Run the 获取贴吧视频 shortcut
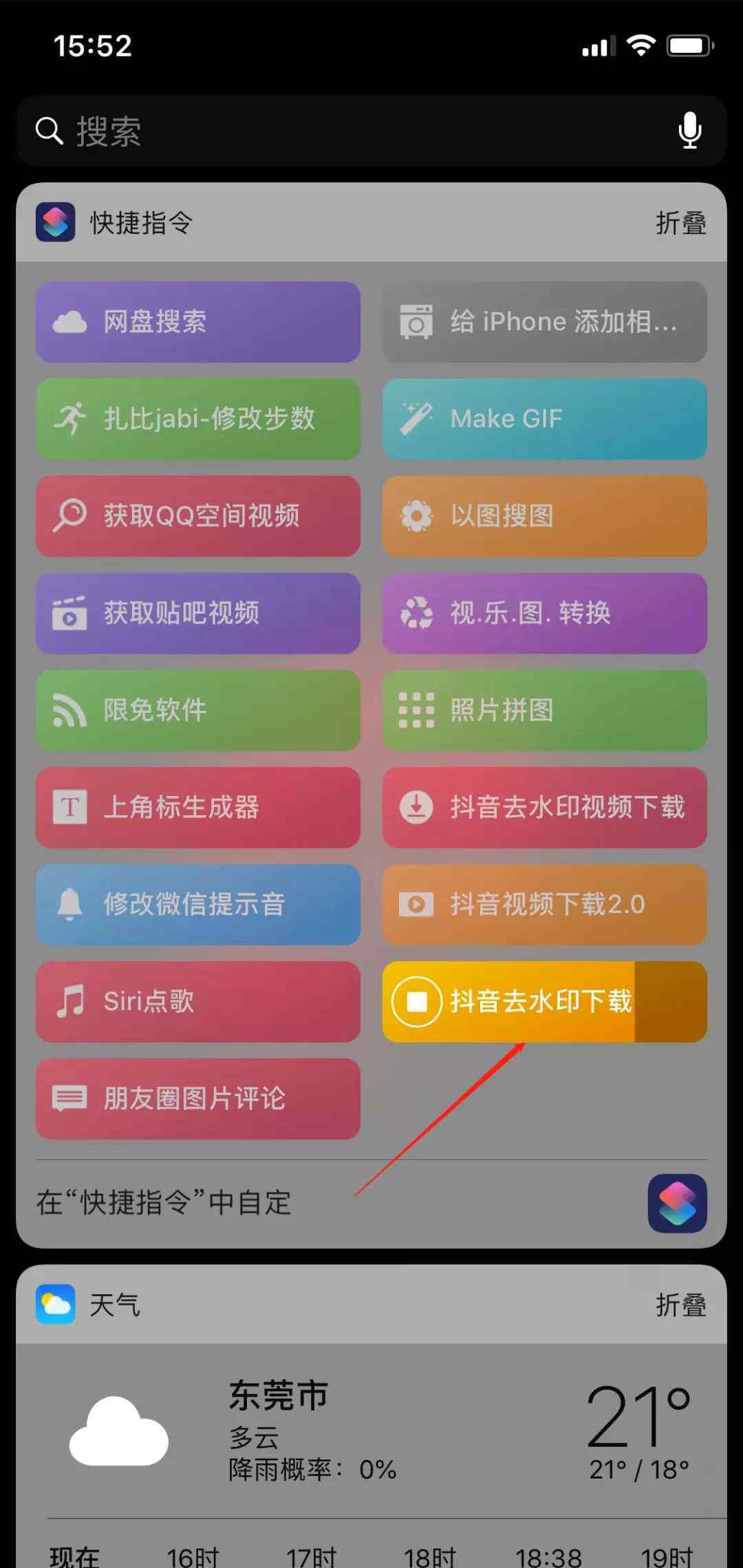Viewport: 743px width, 1568px height. [198, 613]
